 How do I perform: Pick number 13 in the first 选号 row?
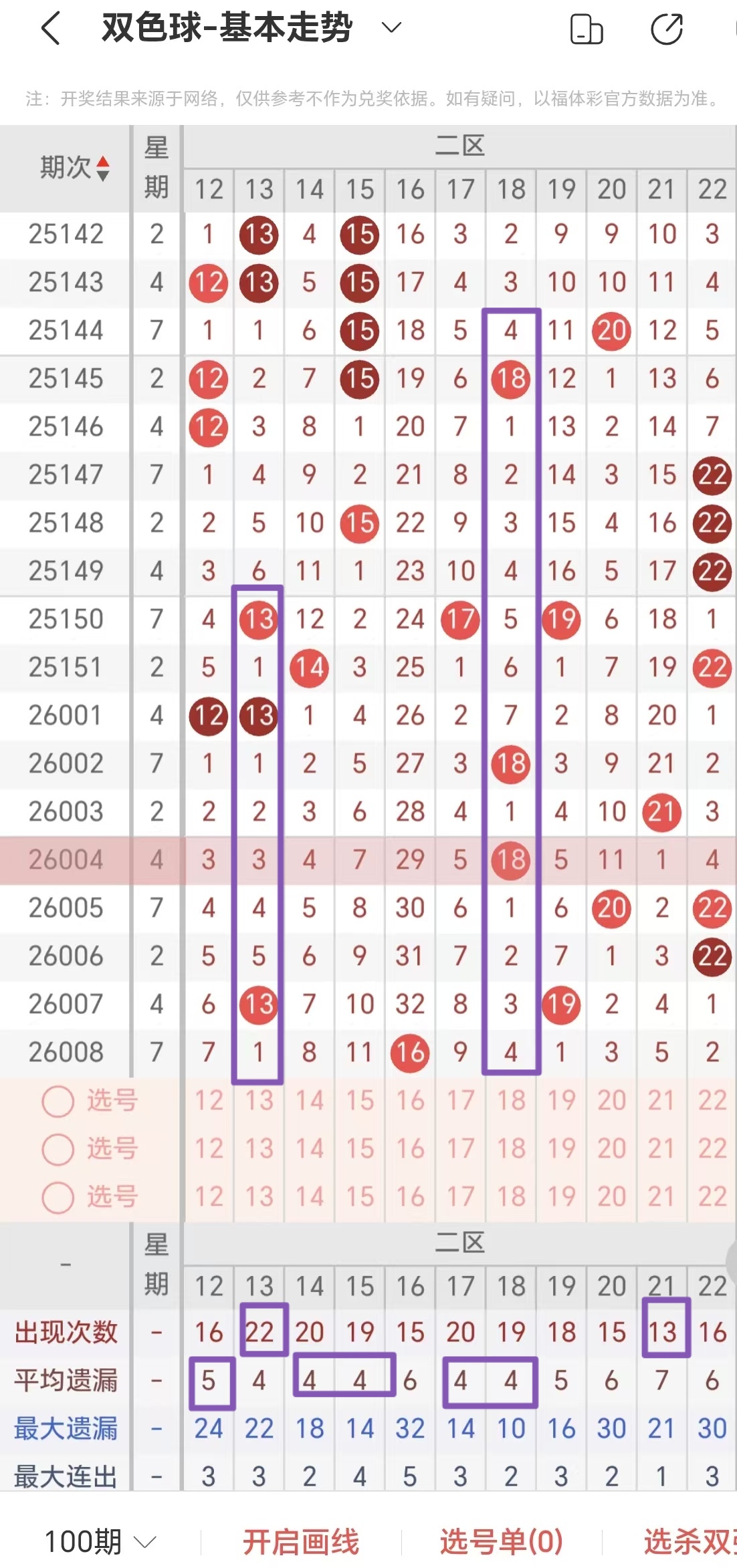coord(259,1101)
